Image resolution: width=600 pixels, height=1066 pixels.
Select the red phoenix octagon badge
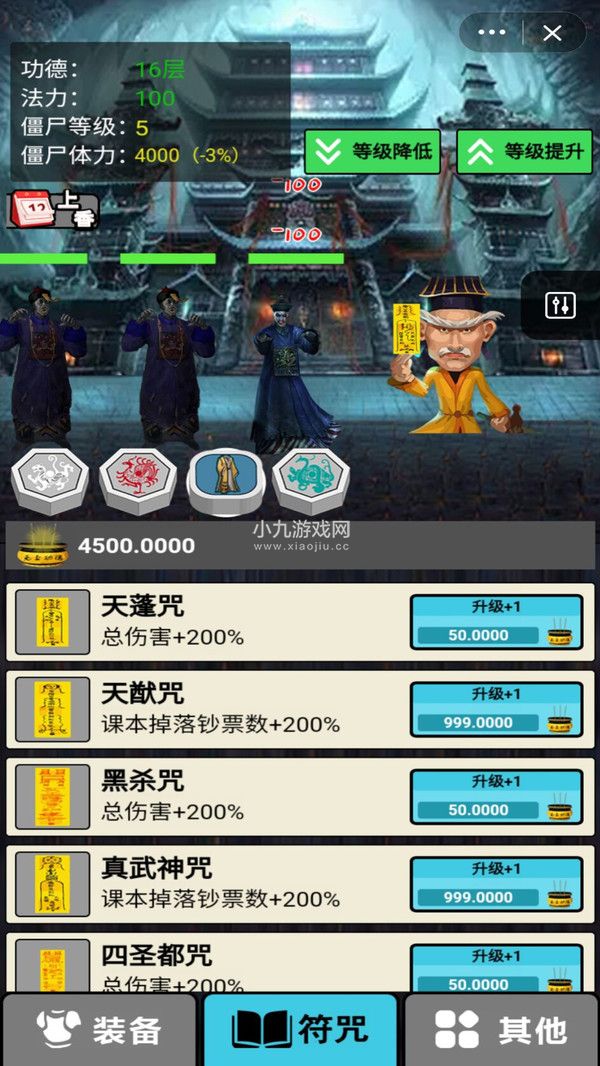[x=138, y=481]
